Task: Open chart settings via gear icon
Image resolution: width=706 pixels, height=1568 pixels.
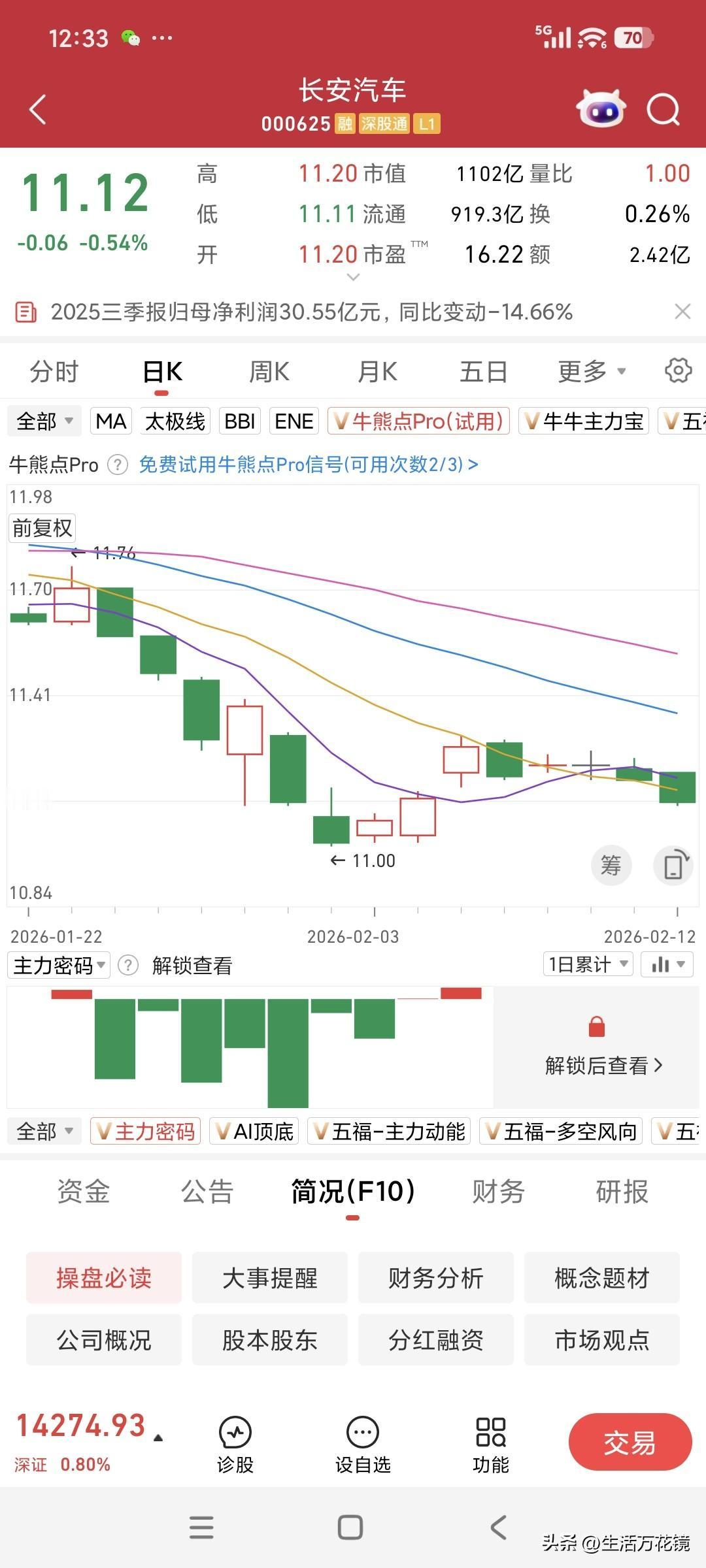Action: click(x=678, y=370)
